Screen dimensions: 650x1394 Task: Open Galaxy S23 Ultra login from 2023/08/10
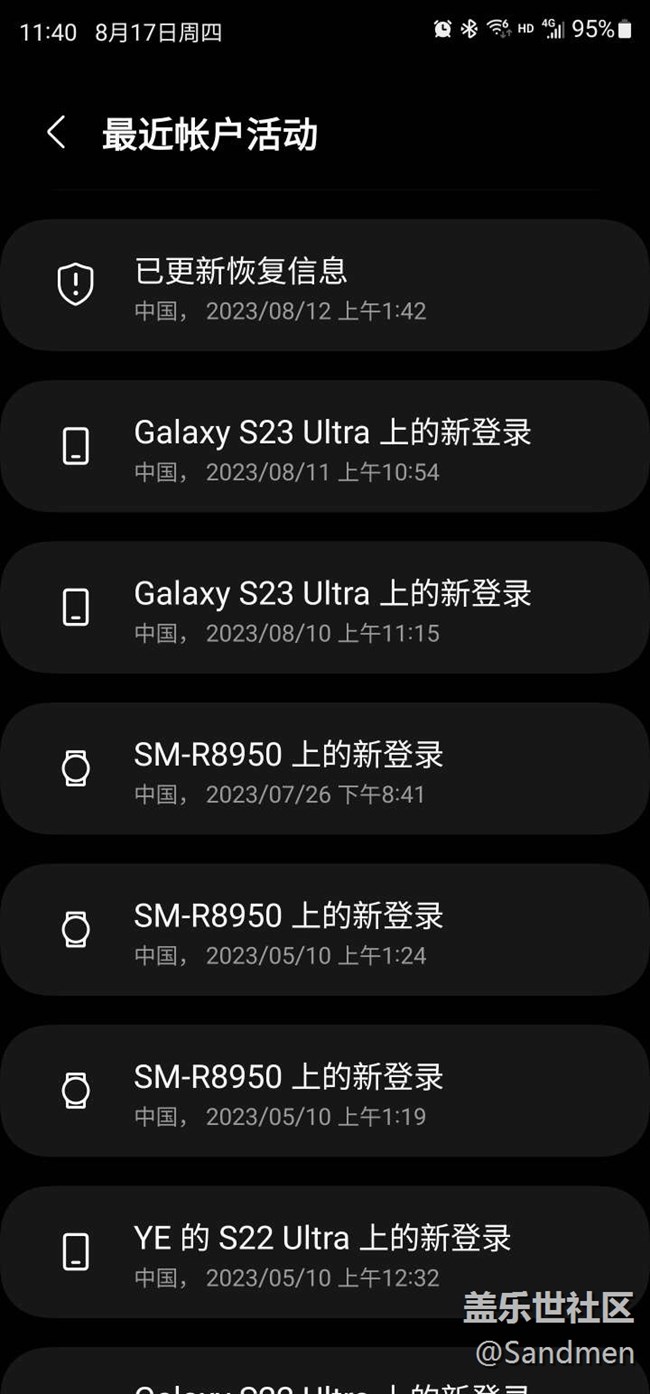pyautogui.click(x=325, y=607)
